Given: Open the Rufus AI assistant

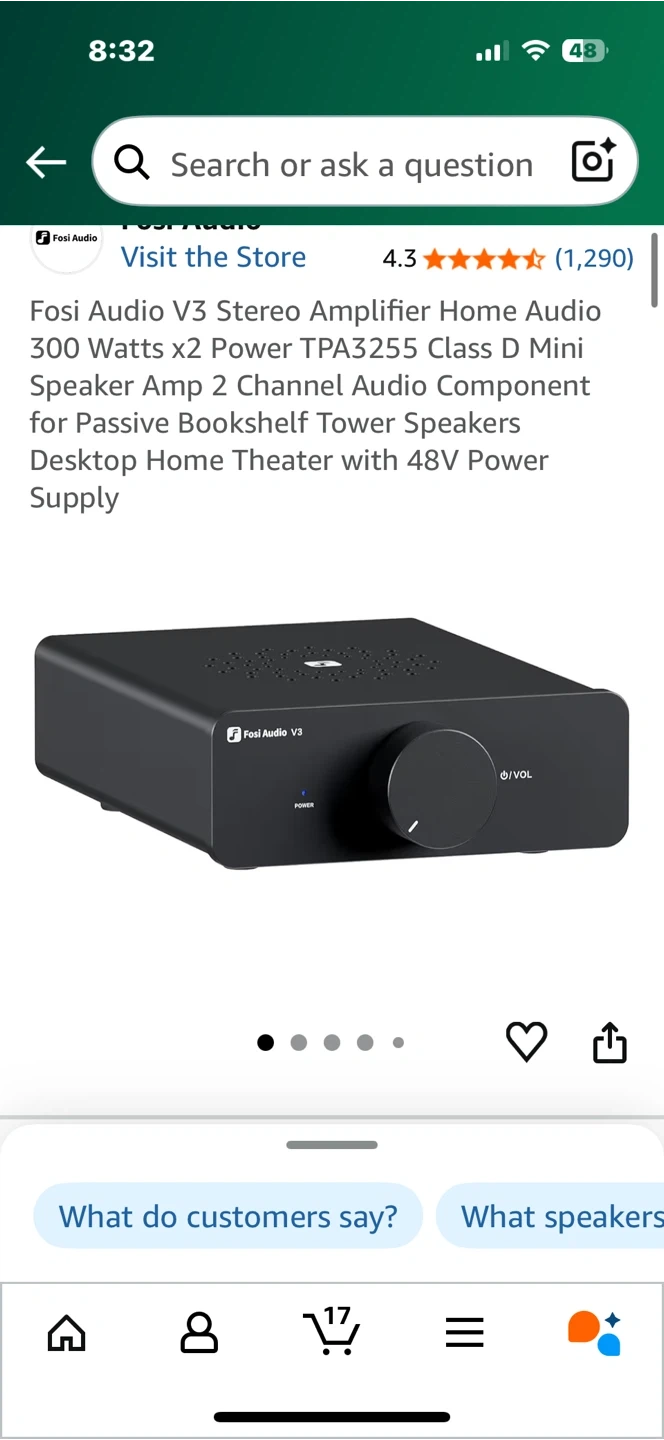Looking at the screenshot, I should tap(595, 1332).
